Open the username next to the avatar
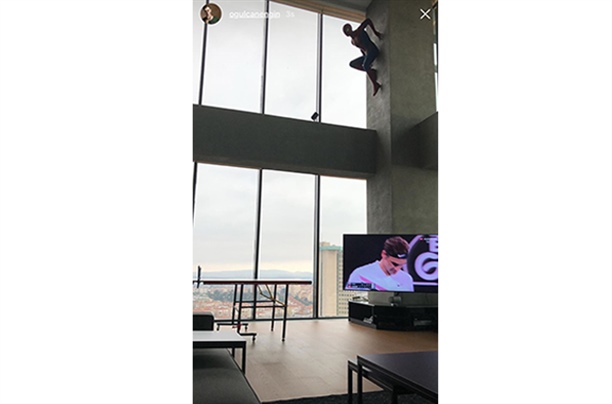 (x=252, y=14)
